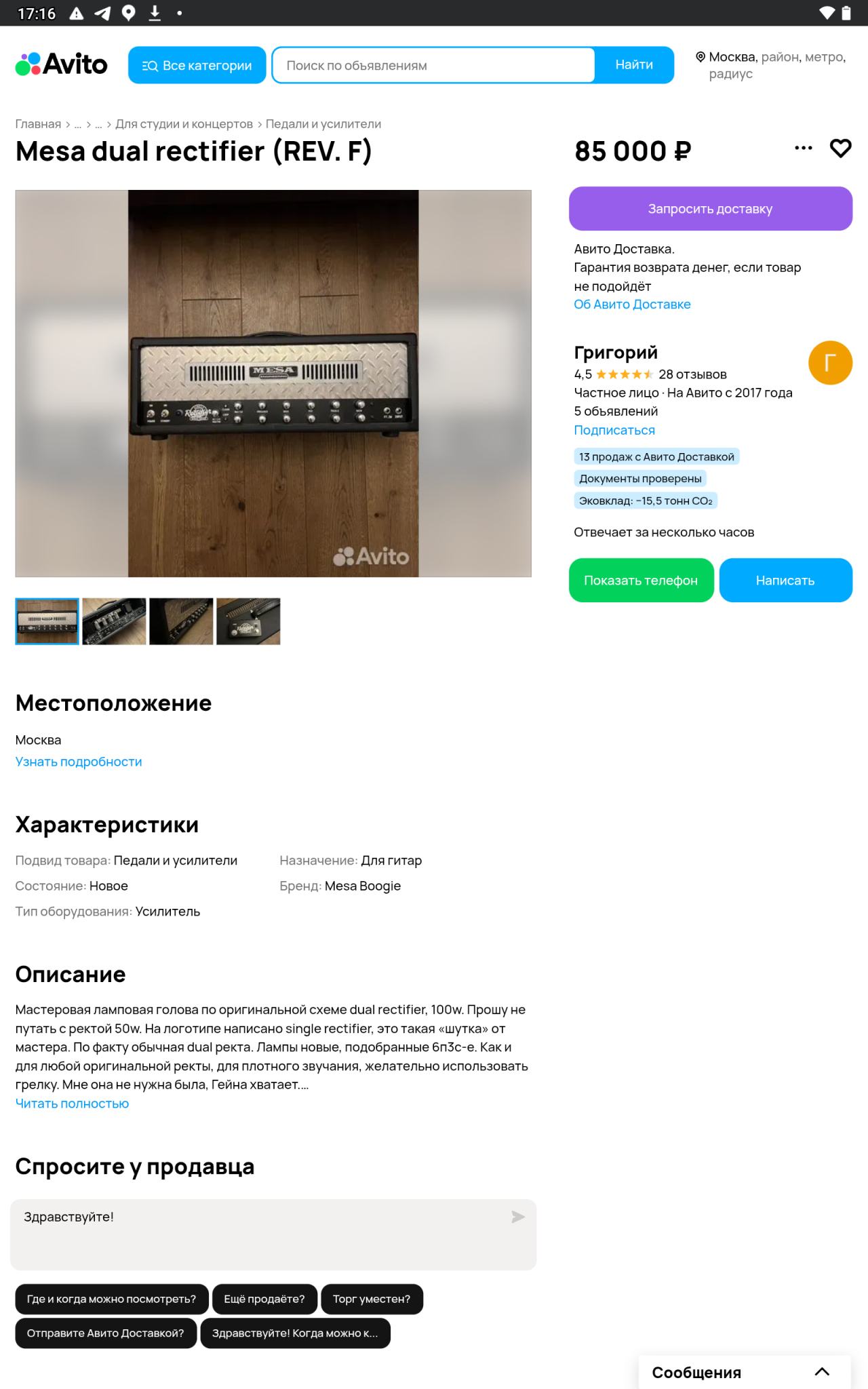Focus the 'Поиск по объявлениям' search field

(x=434, y=65)
